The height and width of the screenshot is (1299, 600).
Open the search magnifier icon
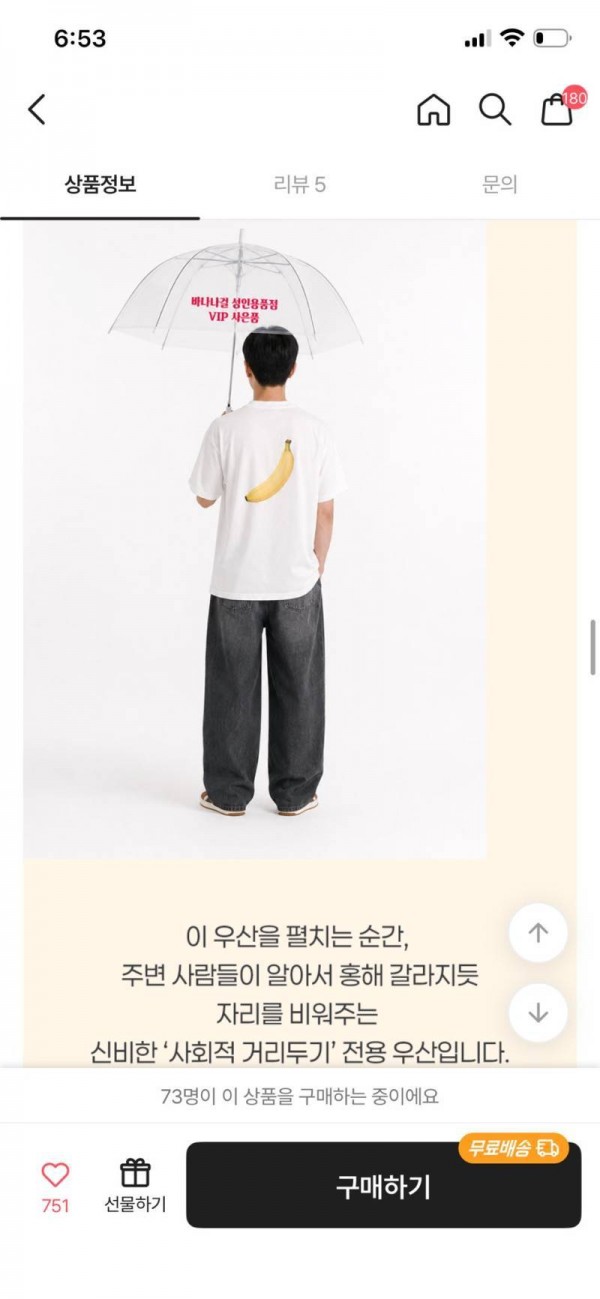(495, 109)
